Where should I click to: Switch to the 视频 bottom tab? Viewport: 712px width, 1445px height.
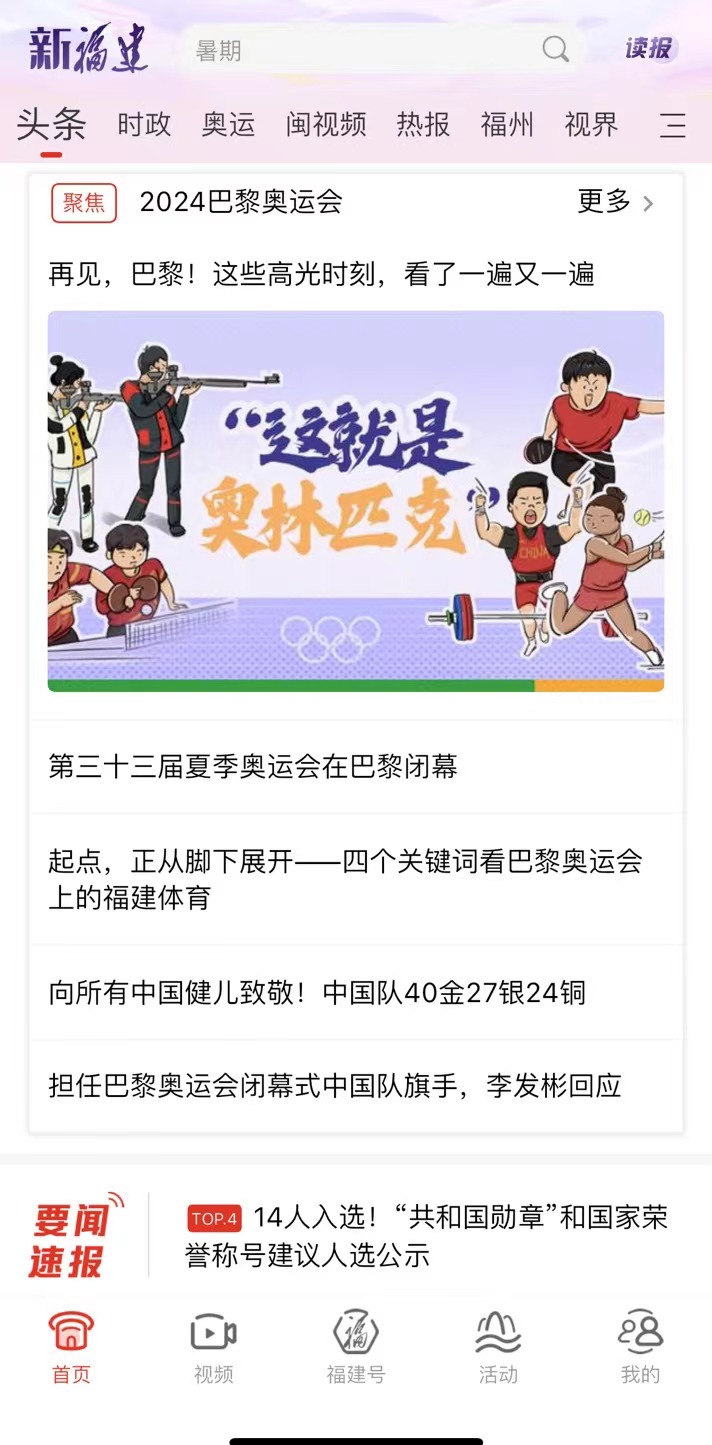[x=213, y=1347]
